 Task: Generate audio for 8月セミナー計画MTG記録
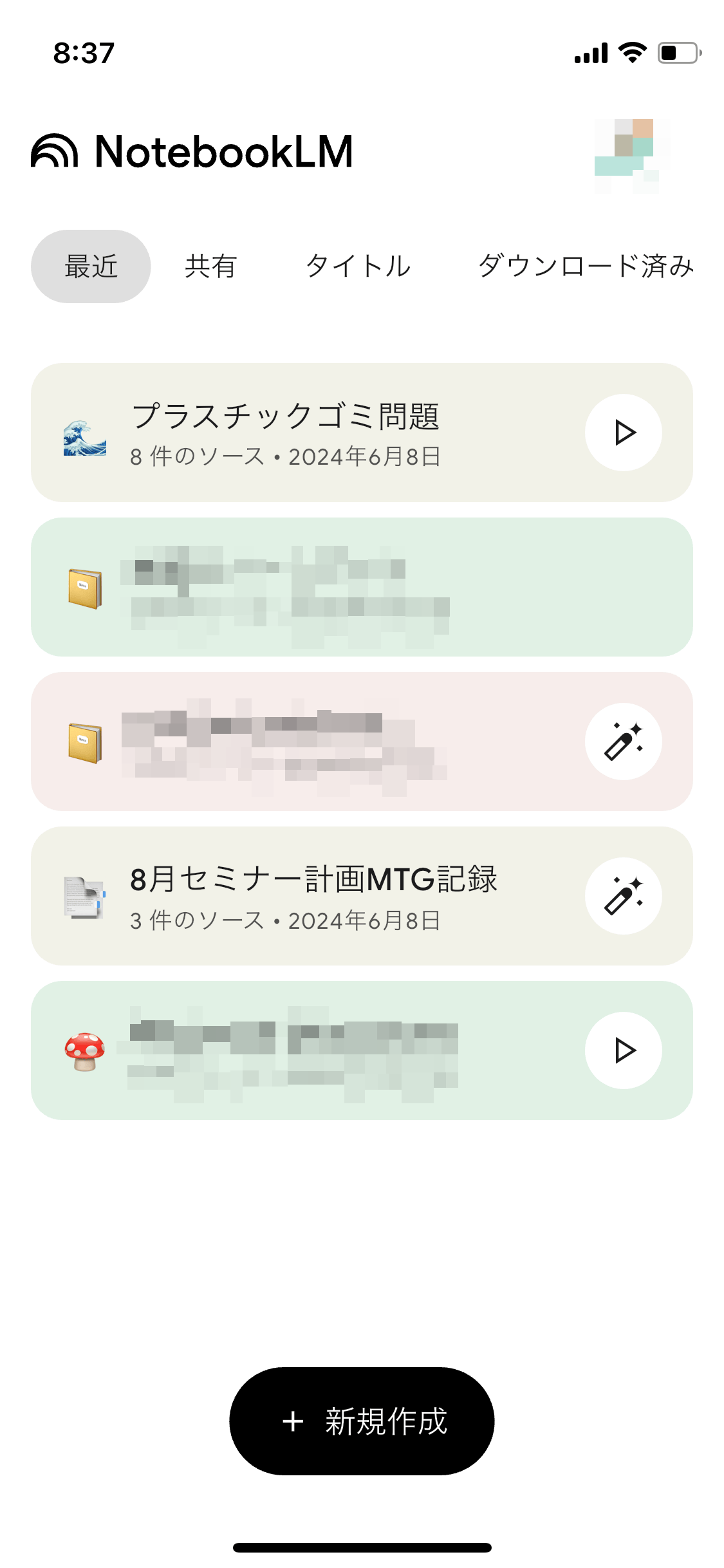click(623, 896)
